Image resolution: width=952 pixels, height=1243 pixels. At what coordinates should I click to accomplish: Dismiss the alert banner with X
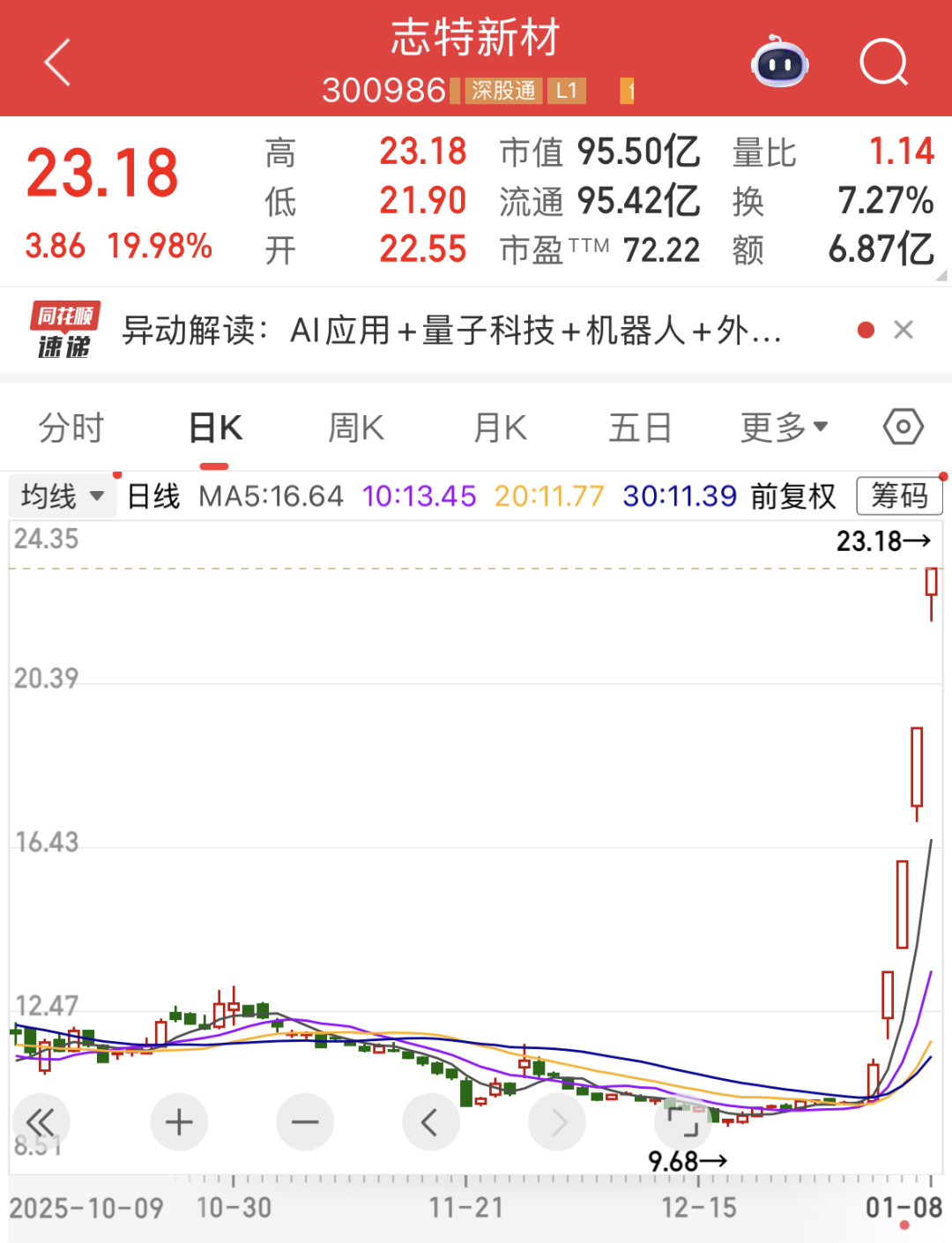[904, 329]
